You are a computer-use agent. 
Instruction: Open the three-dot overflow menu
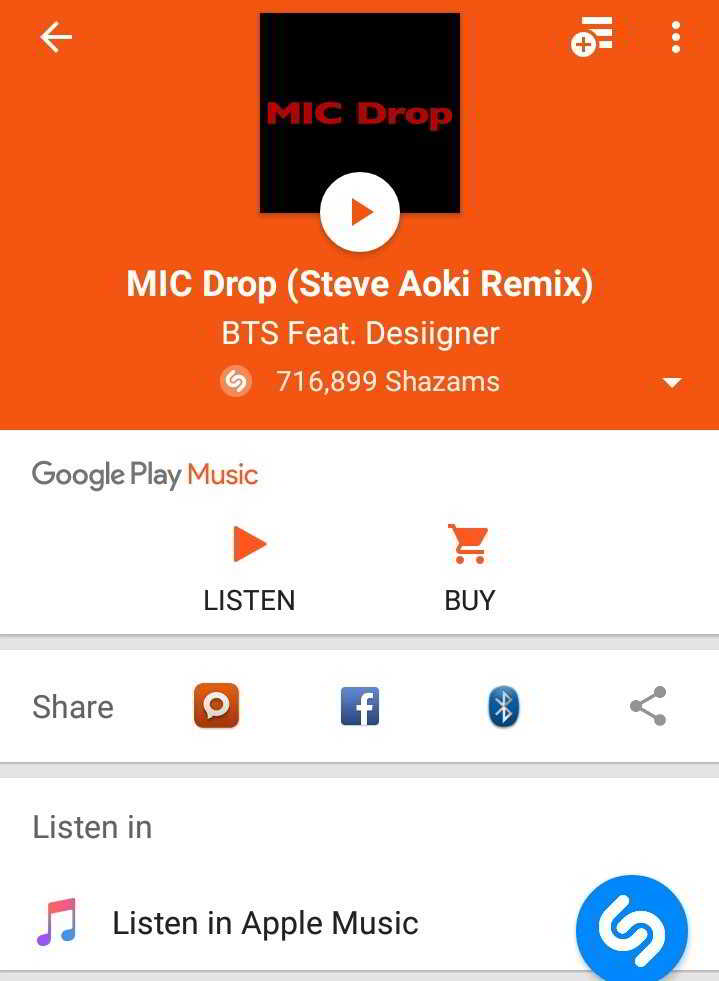[676, 38]
